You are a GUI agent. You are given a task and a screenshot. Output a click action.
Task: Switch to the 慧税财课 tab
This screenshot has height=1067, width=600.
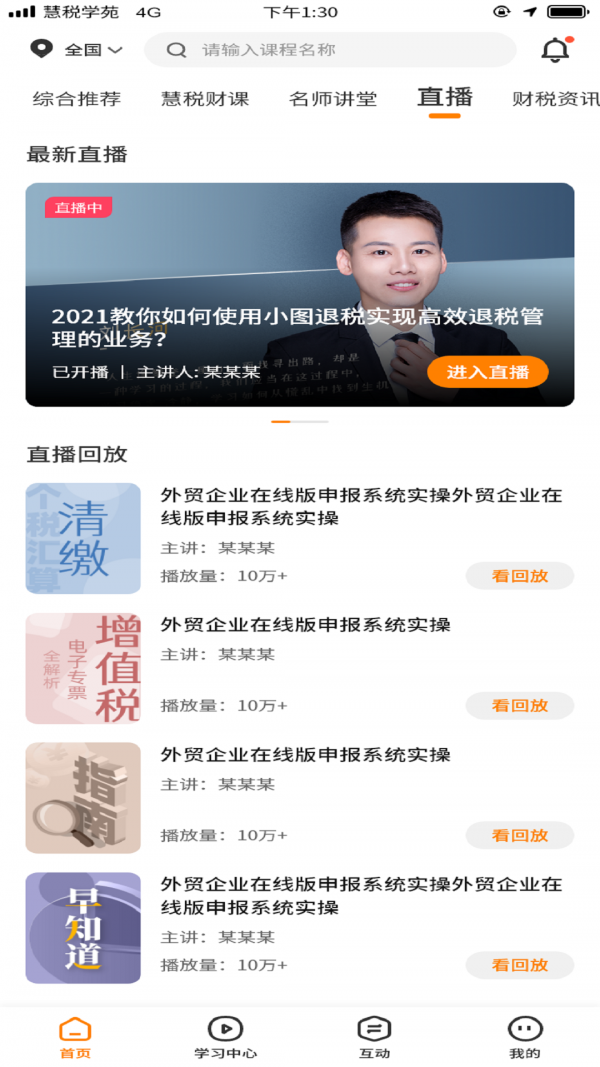pyautogui.click(x=205, y=99)
